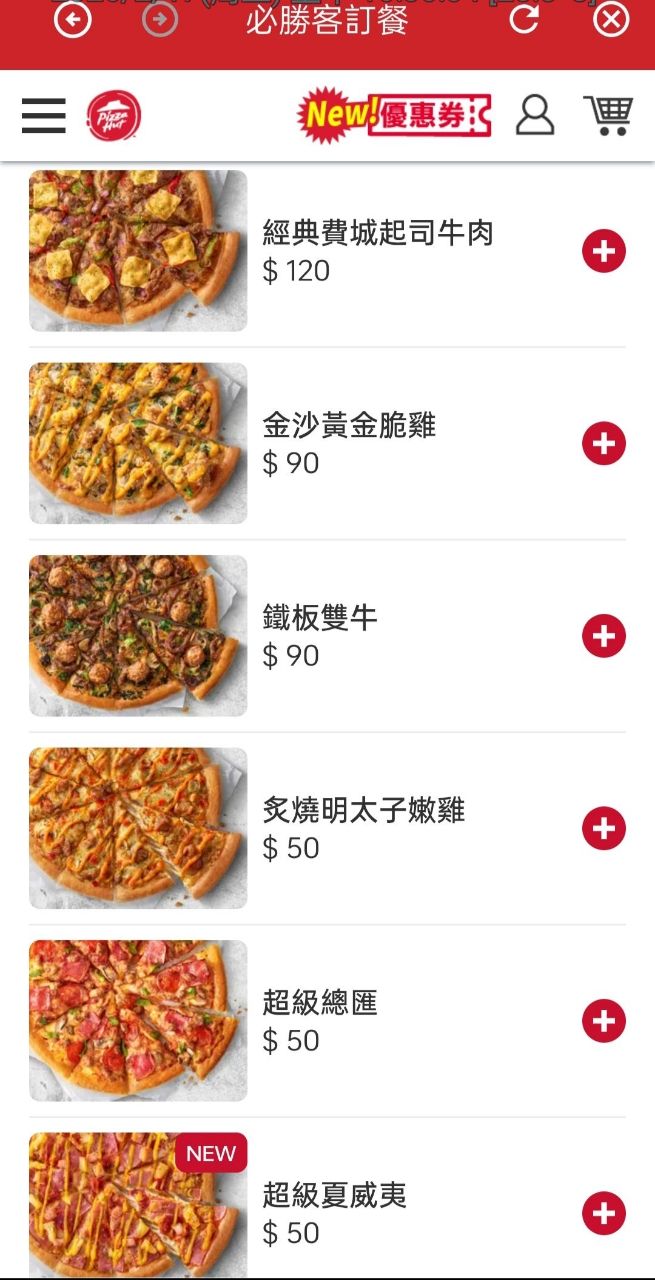This screenshot has width=655, height=1280.
Task: Add 超級夏威夷 to the order
Action: coord(604,1213)
